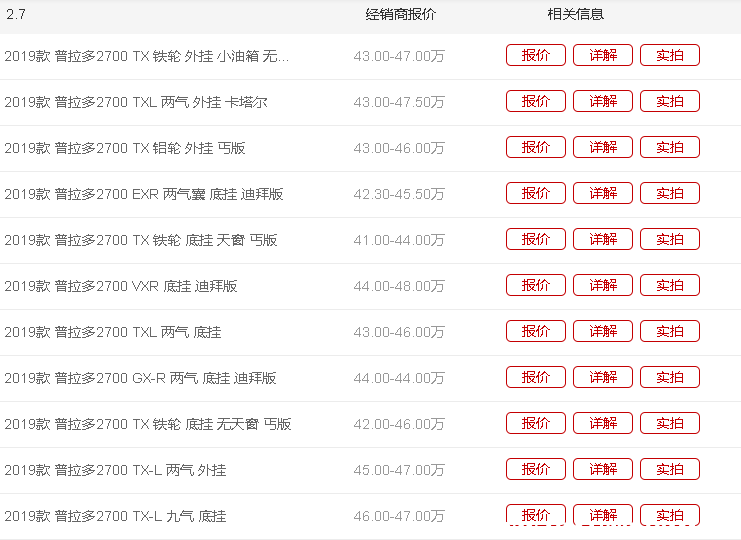The width and height of the screenshot is (741, 540).
Task: Open 详解 for 2700 TX-L 两气 外挂
Action: coord(602,469)
